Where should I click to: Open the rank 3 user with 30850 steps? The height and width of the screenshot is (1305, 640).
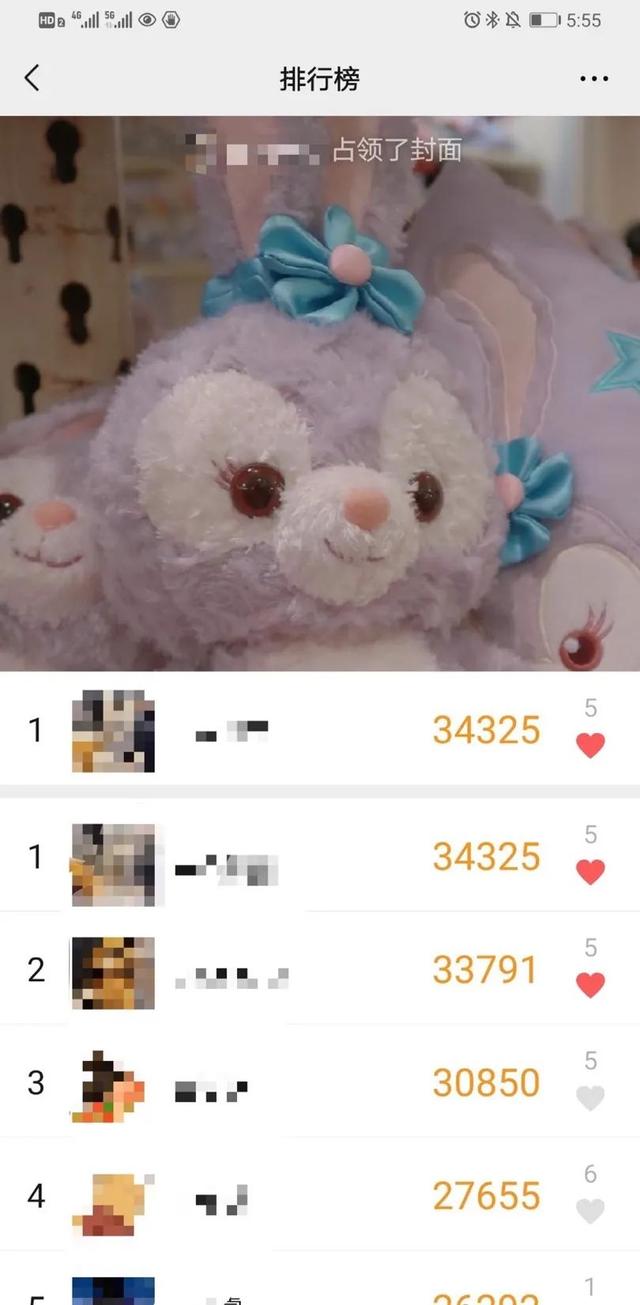coord(113,1085)
